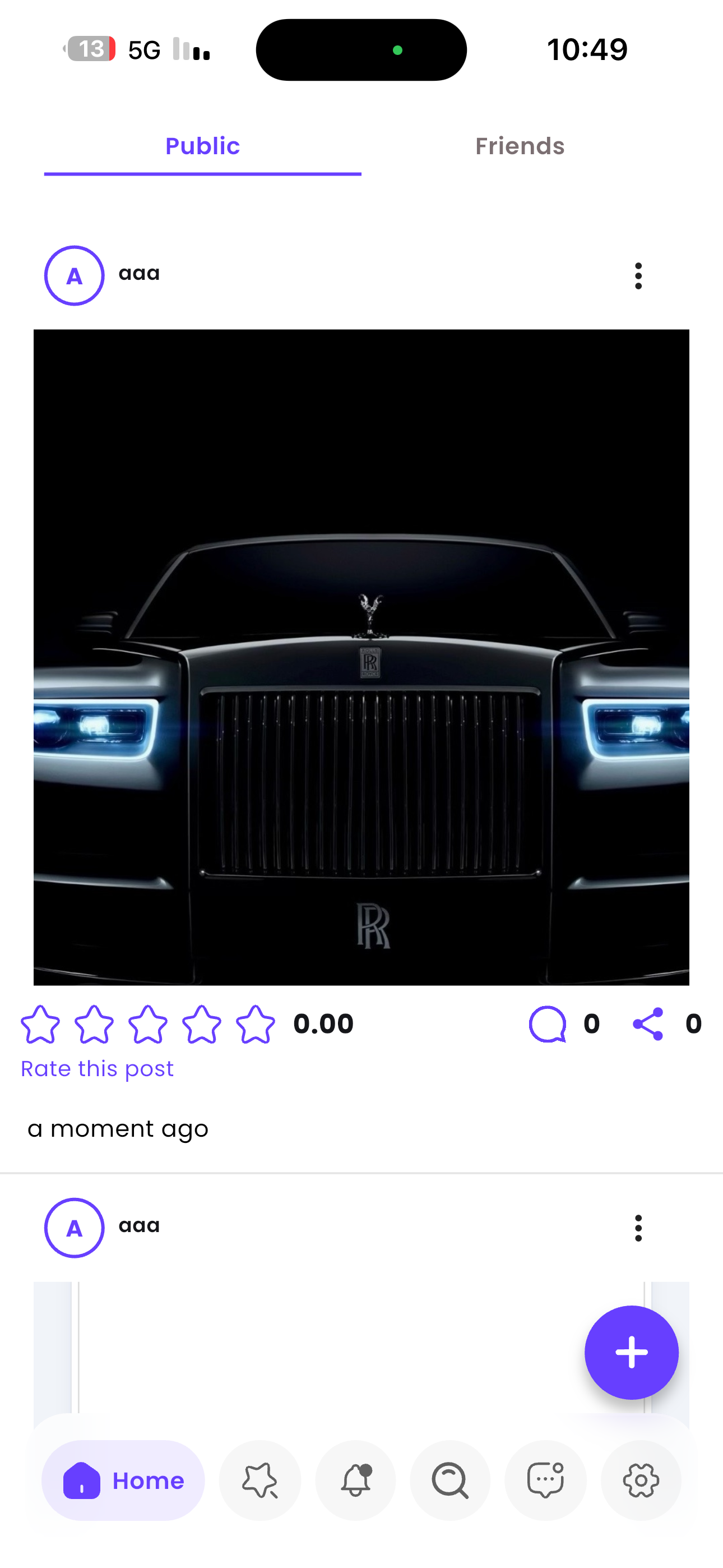Tap the aaa avatar on the car post
This screenshot has height=1568, width=723.
coord(74,276)
